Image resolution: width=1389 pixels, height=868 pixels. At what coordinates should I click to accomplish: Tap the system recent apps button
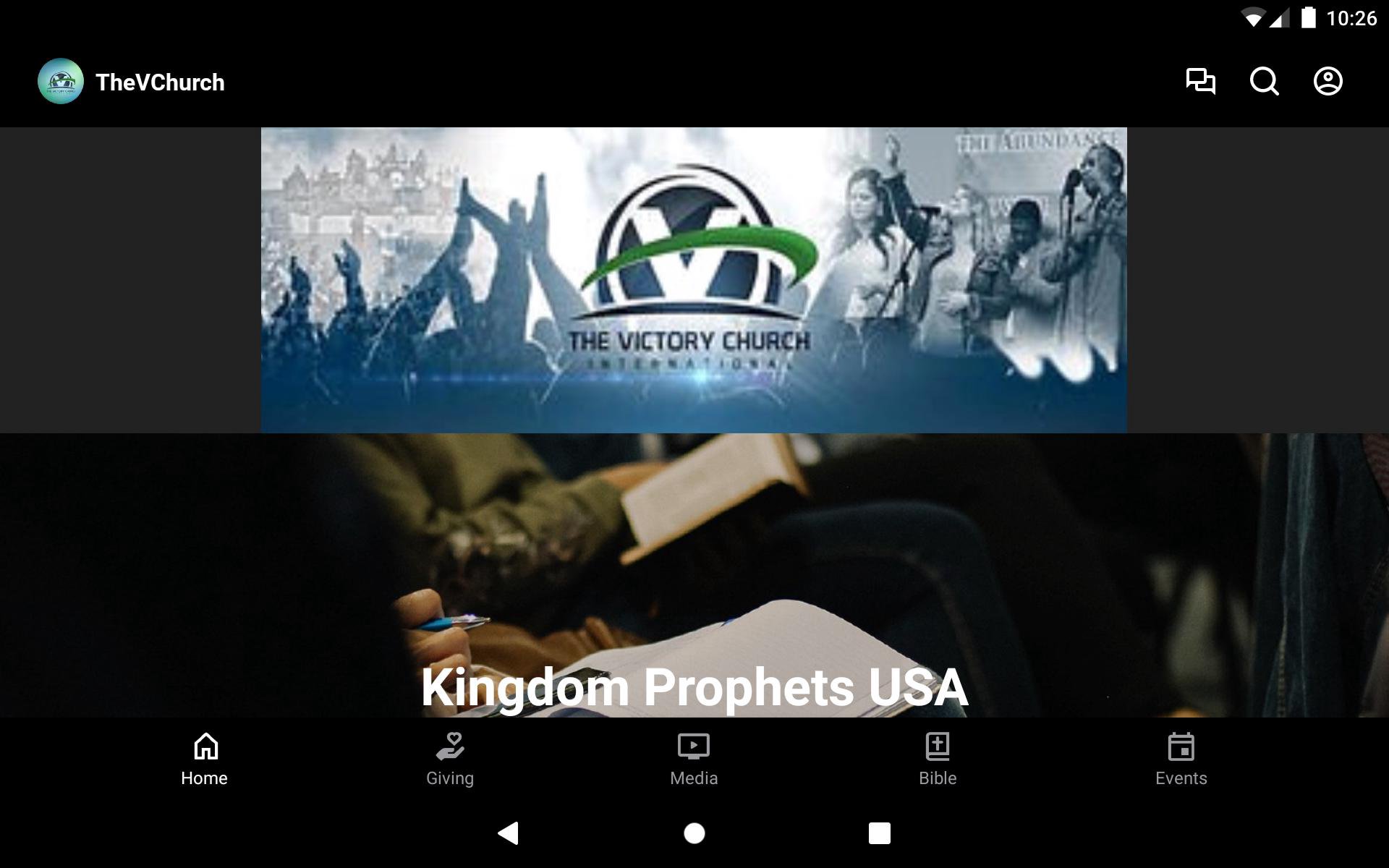pyautogui.click(x=879, y=833)
